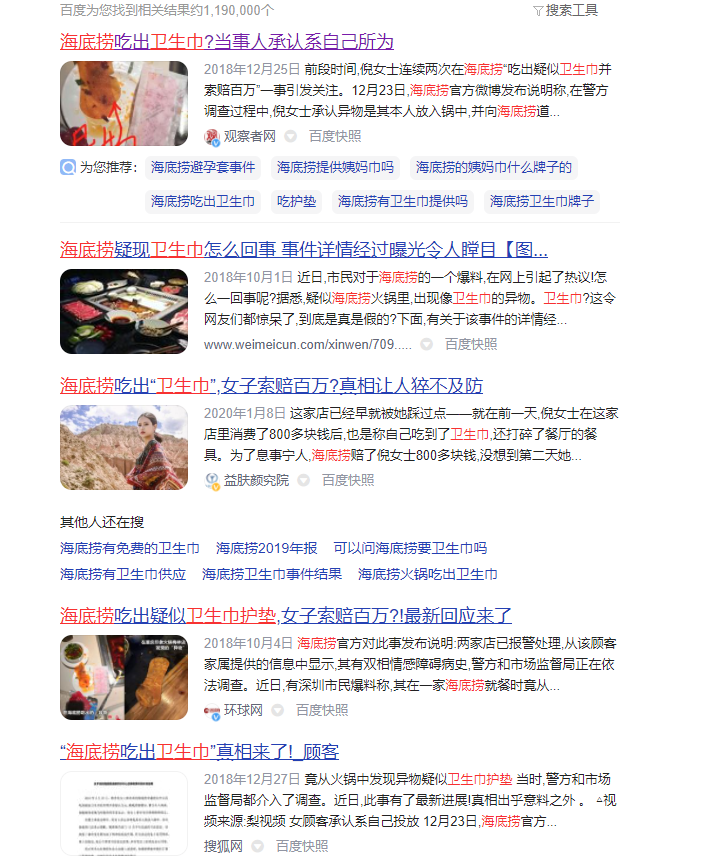Open 搜索工具 search tools filter

pos(566,10)
